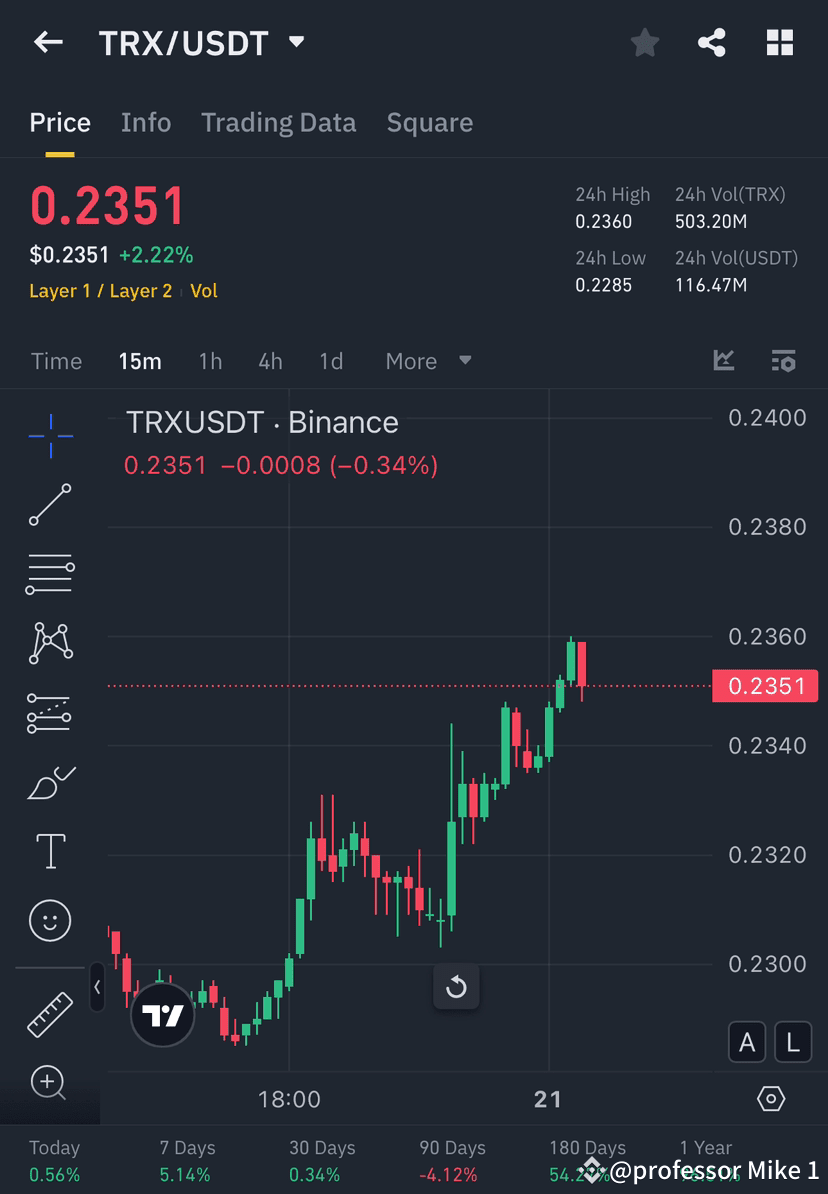Expand the More timeframes dropdown
This screenshot has width=828, height=1194.
pyautogui.click(x=428, y=361)
